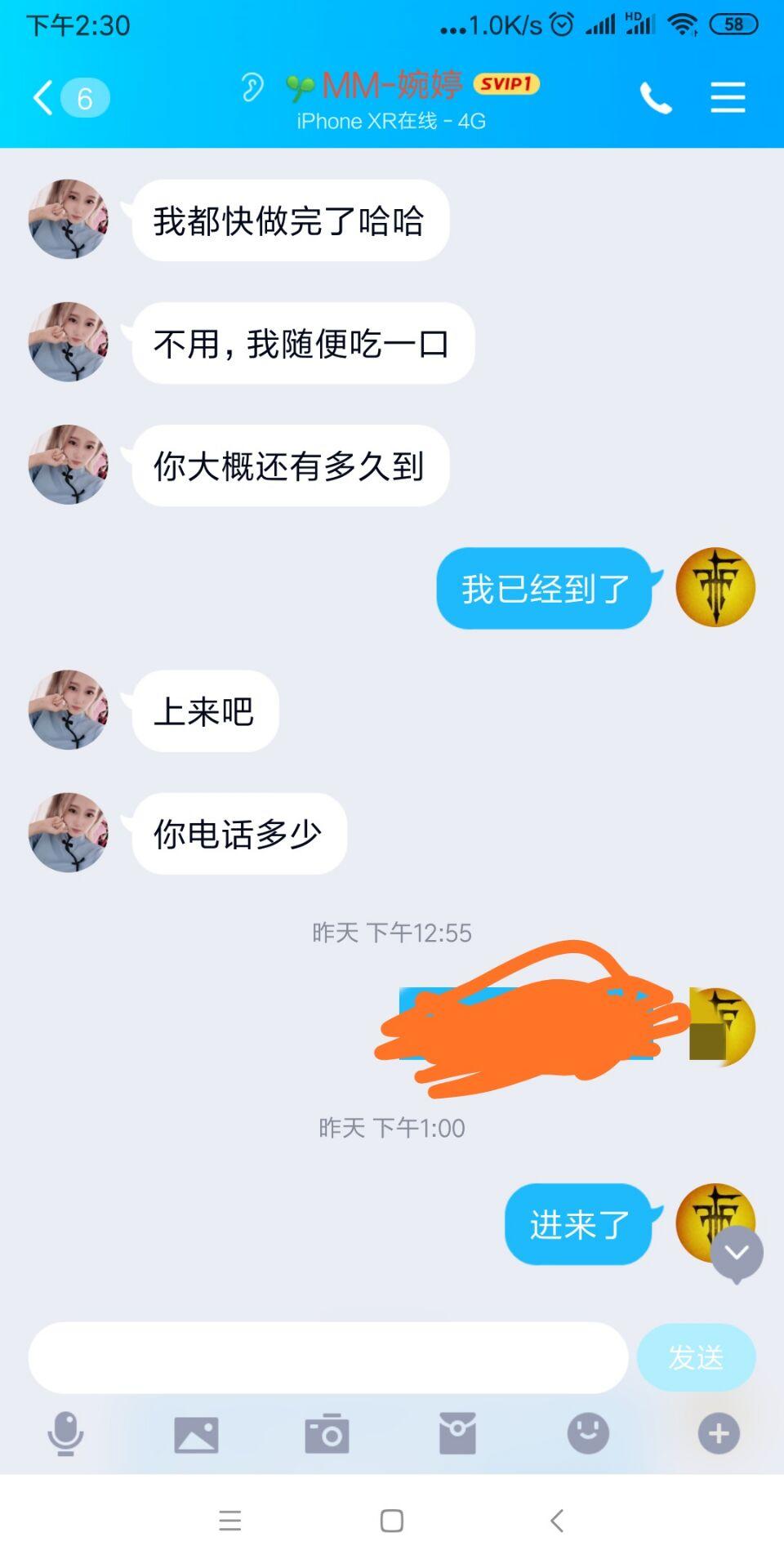Viewport: 784px width, 1568px height.
Task: Tap the system home button
Action: (x=392, y=1521)
